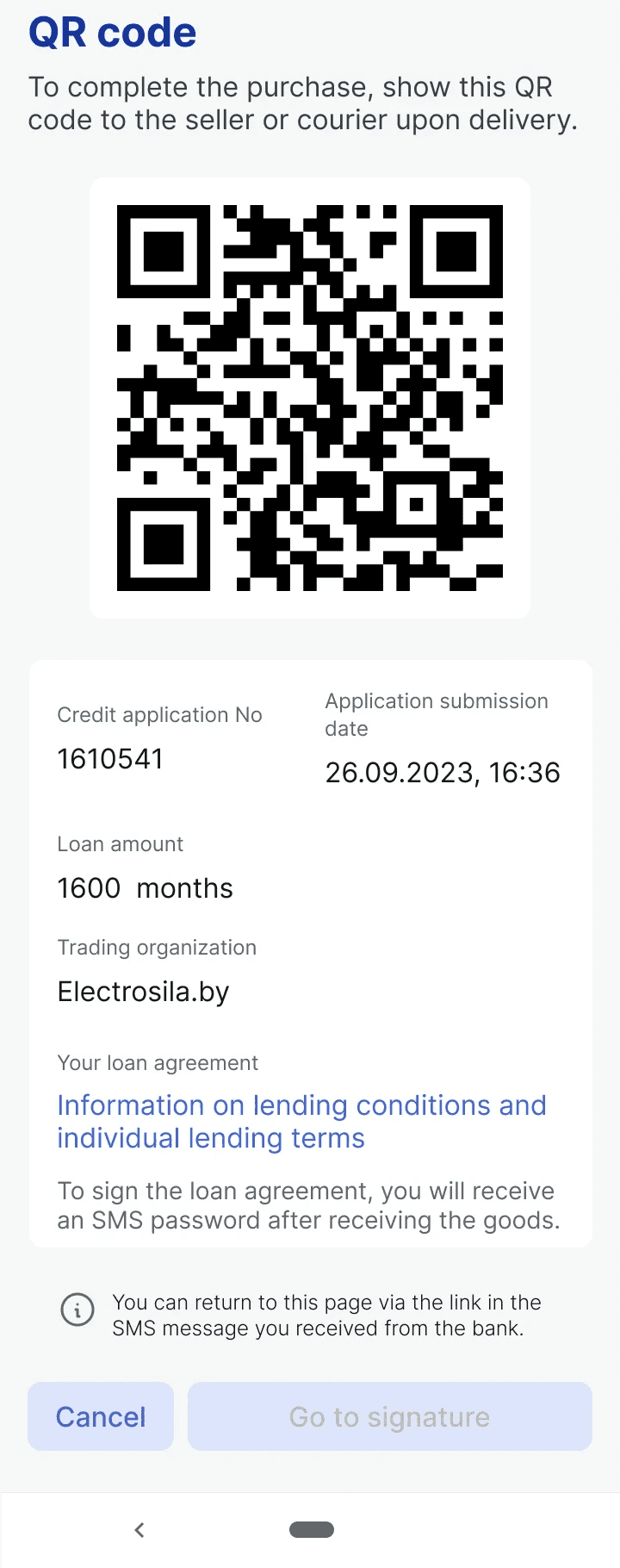Tap the system home pill
The height and width of the screenshot is (1568, 620).
pyautogui.click(x=312, y=1530)
